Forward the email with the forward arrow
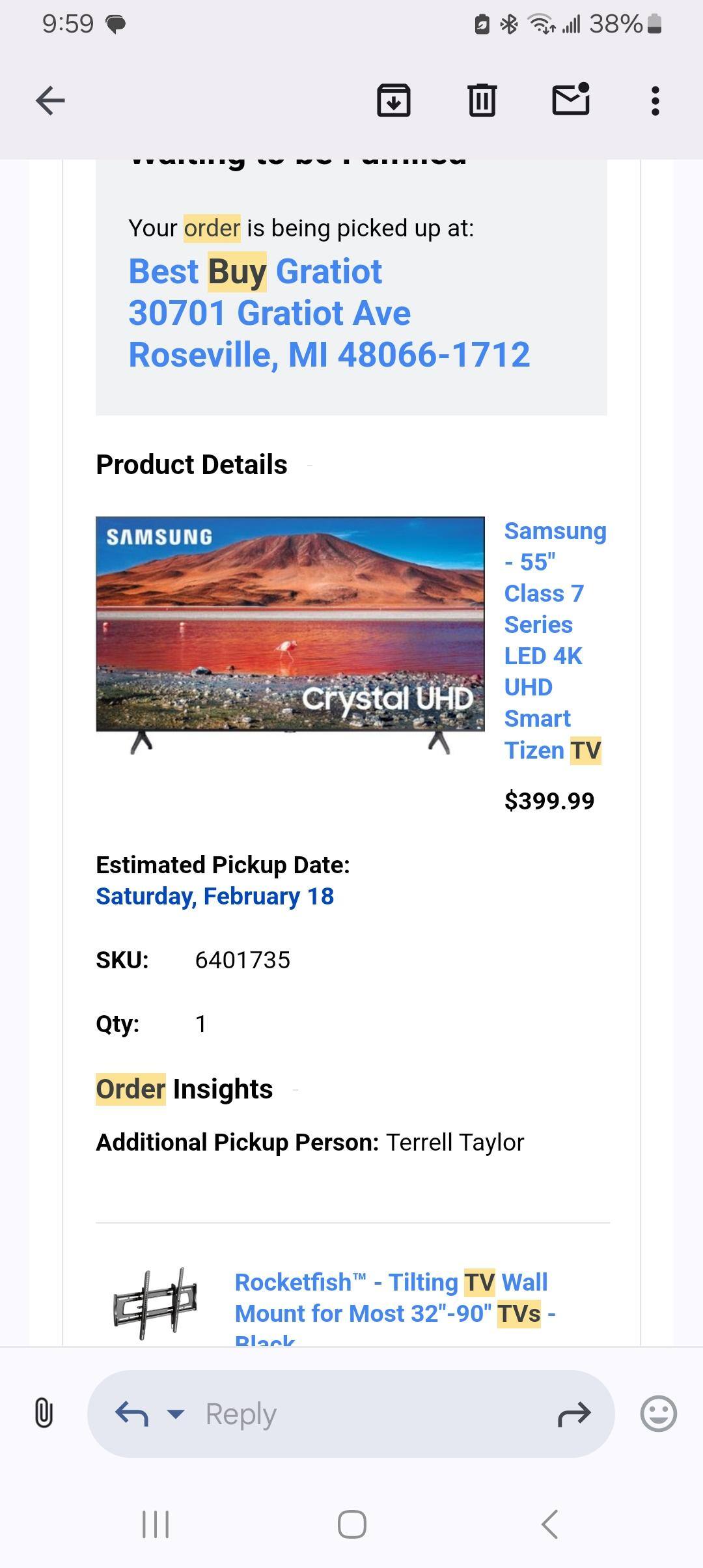This screenshot has height=1568, width=703. pos(575,1414)
